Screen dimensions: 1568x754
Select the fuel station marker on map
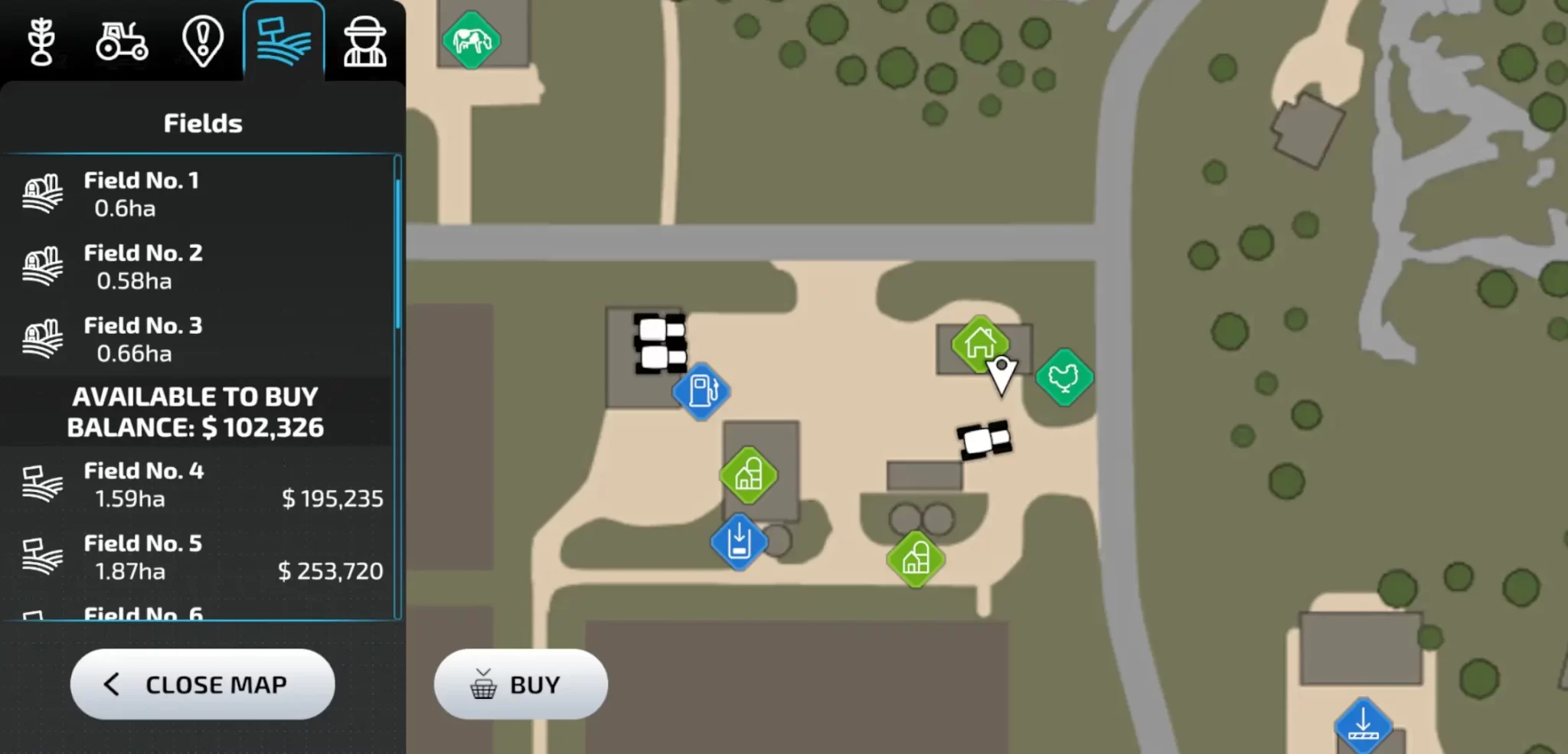click(701, 391)
